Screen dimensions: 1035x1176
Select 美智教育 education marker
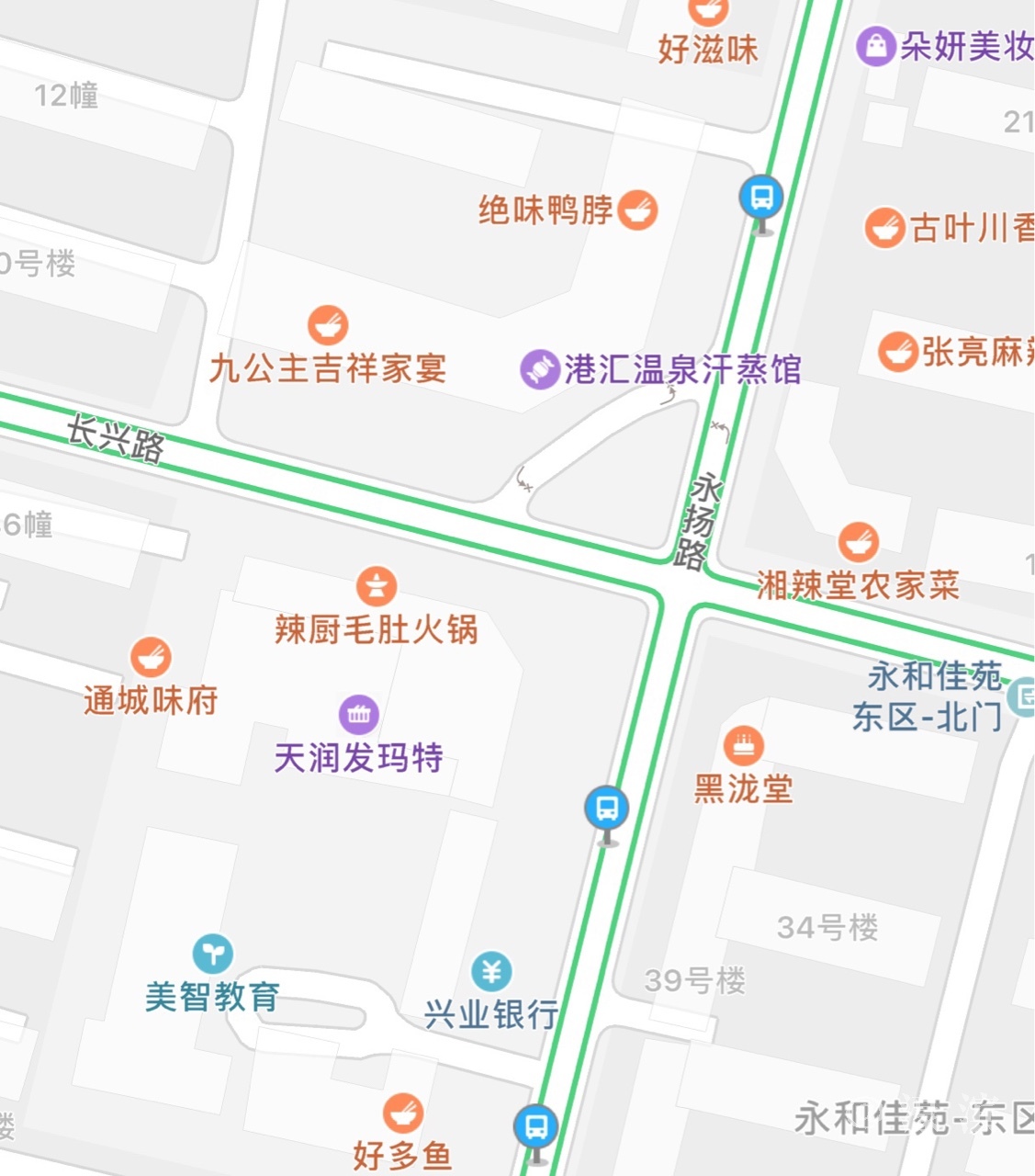[x=213, y=955]
